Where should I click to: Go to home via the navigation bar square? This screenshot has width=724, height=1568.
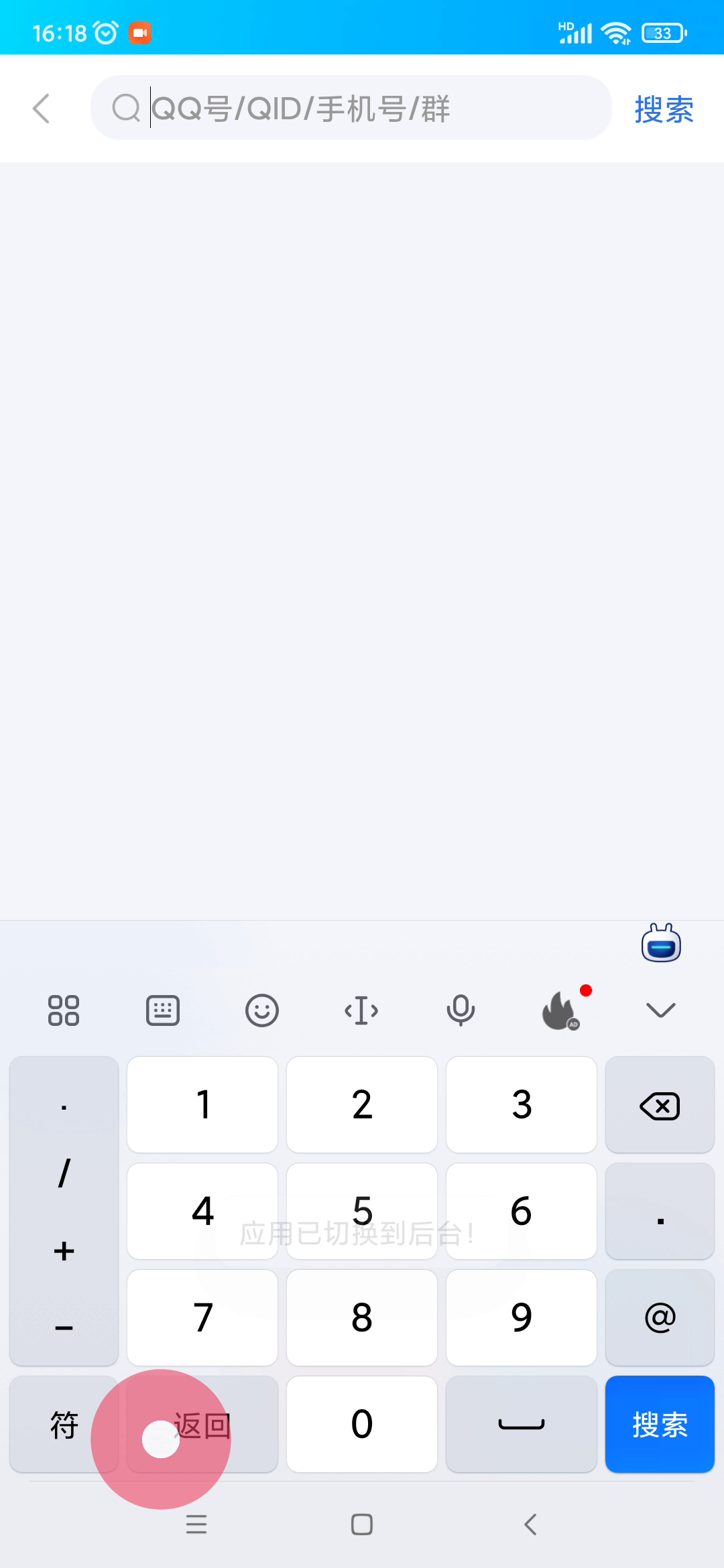tap(362, 1524)
